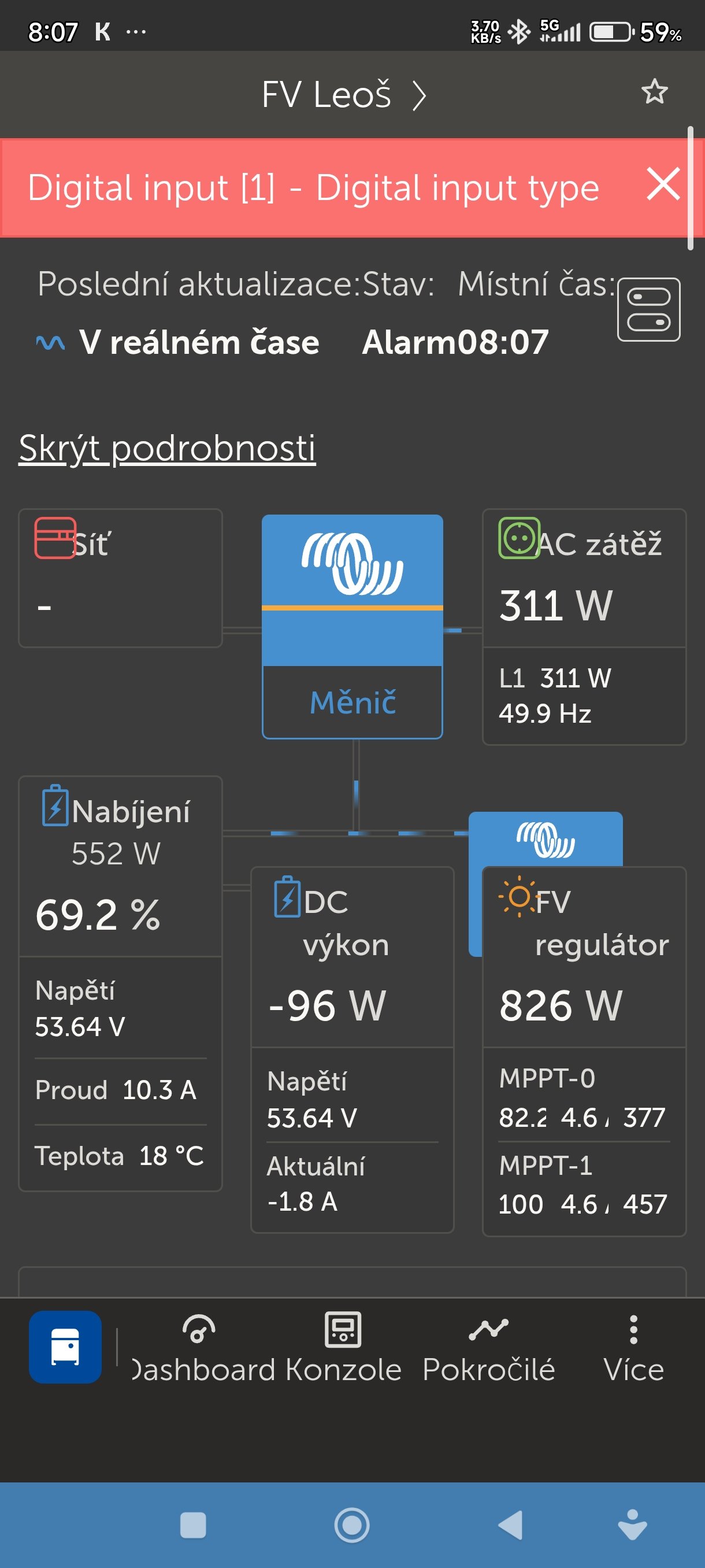Screen dimensions: 705x1568
Task: Open the controls toggle panel icon
Action: click(648, 309)
